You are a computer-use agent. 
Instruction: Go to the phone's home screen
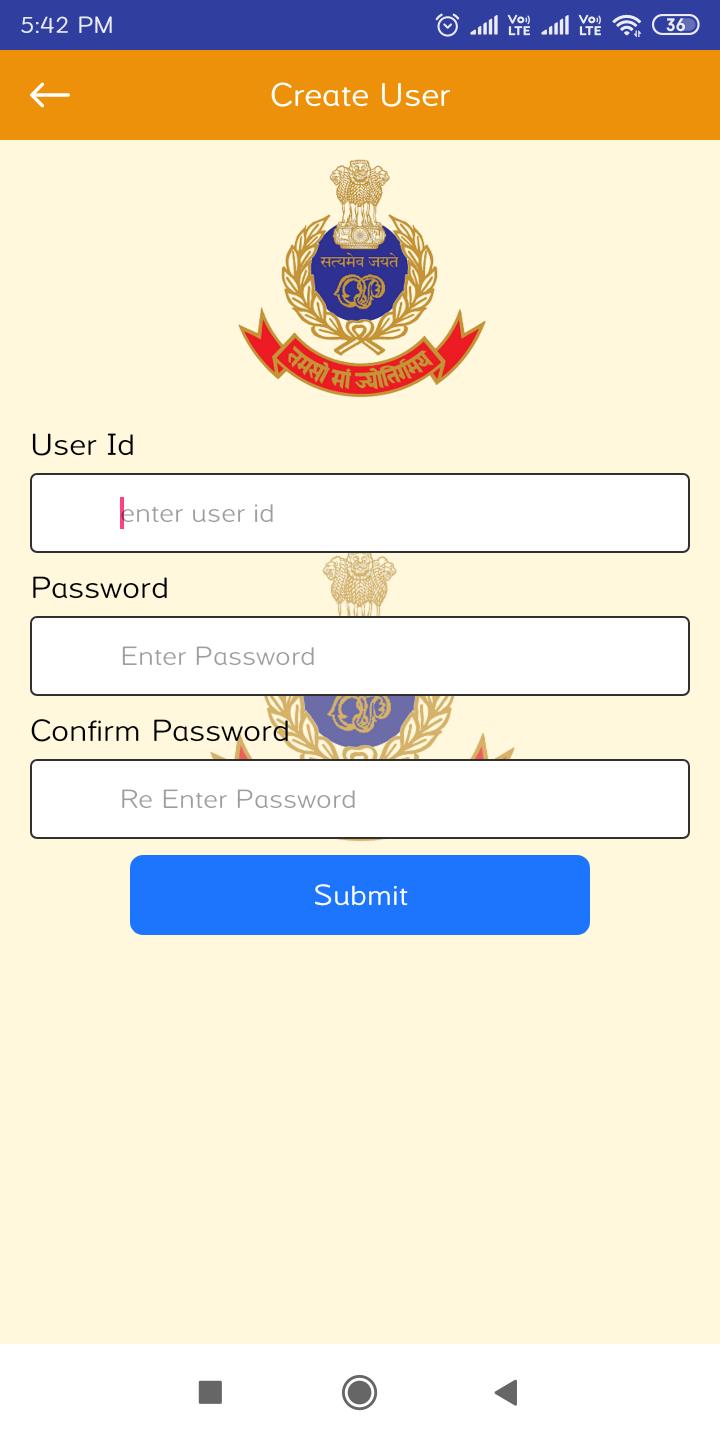pyautogui.click(x=360, y=1392)
